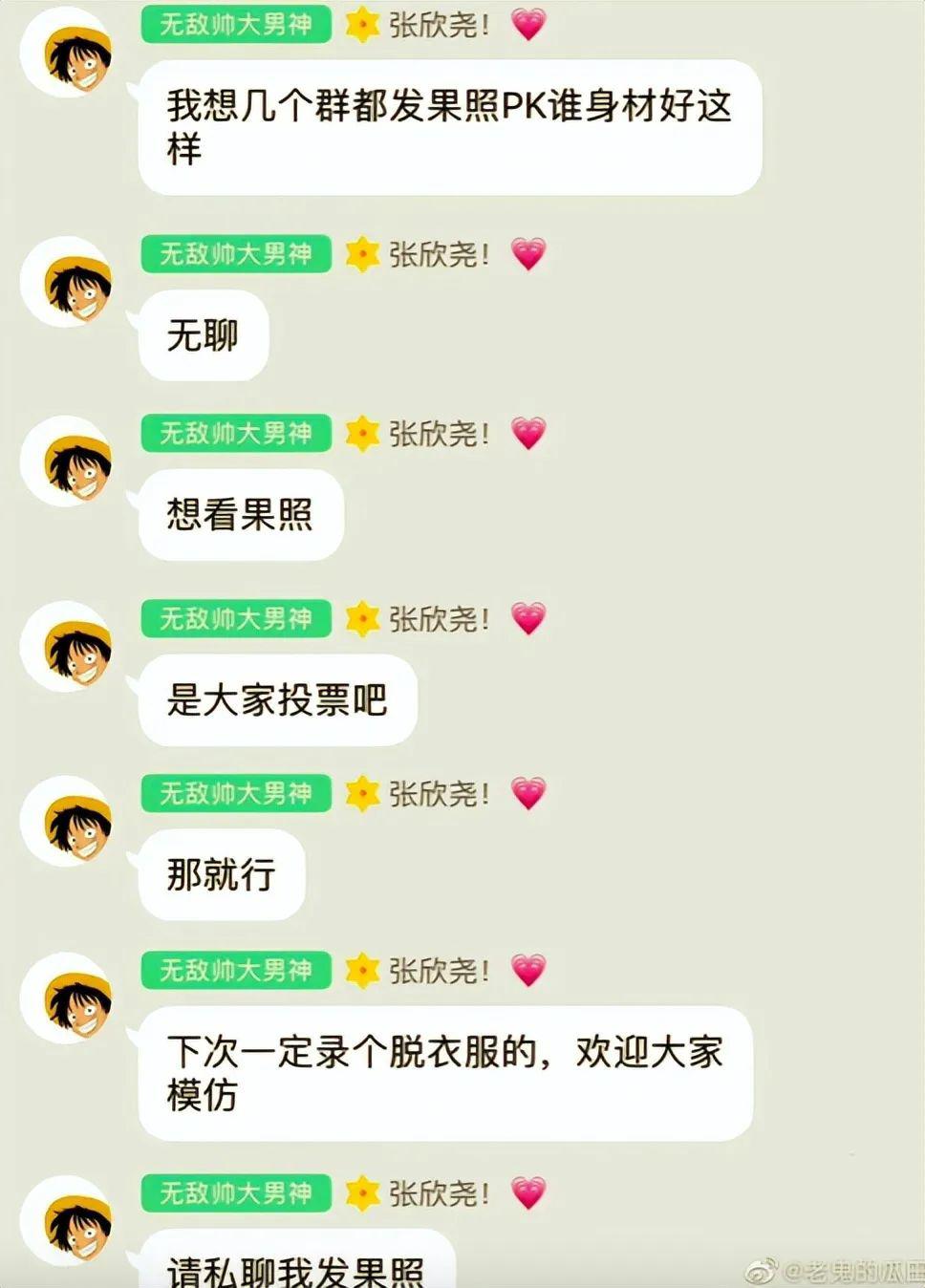Open the avatar beside the '那就行' message
Image resolution: width=925 pixels, height=1288 pixels.
[67, 822]
